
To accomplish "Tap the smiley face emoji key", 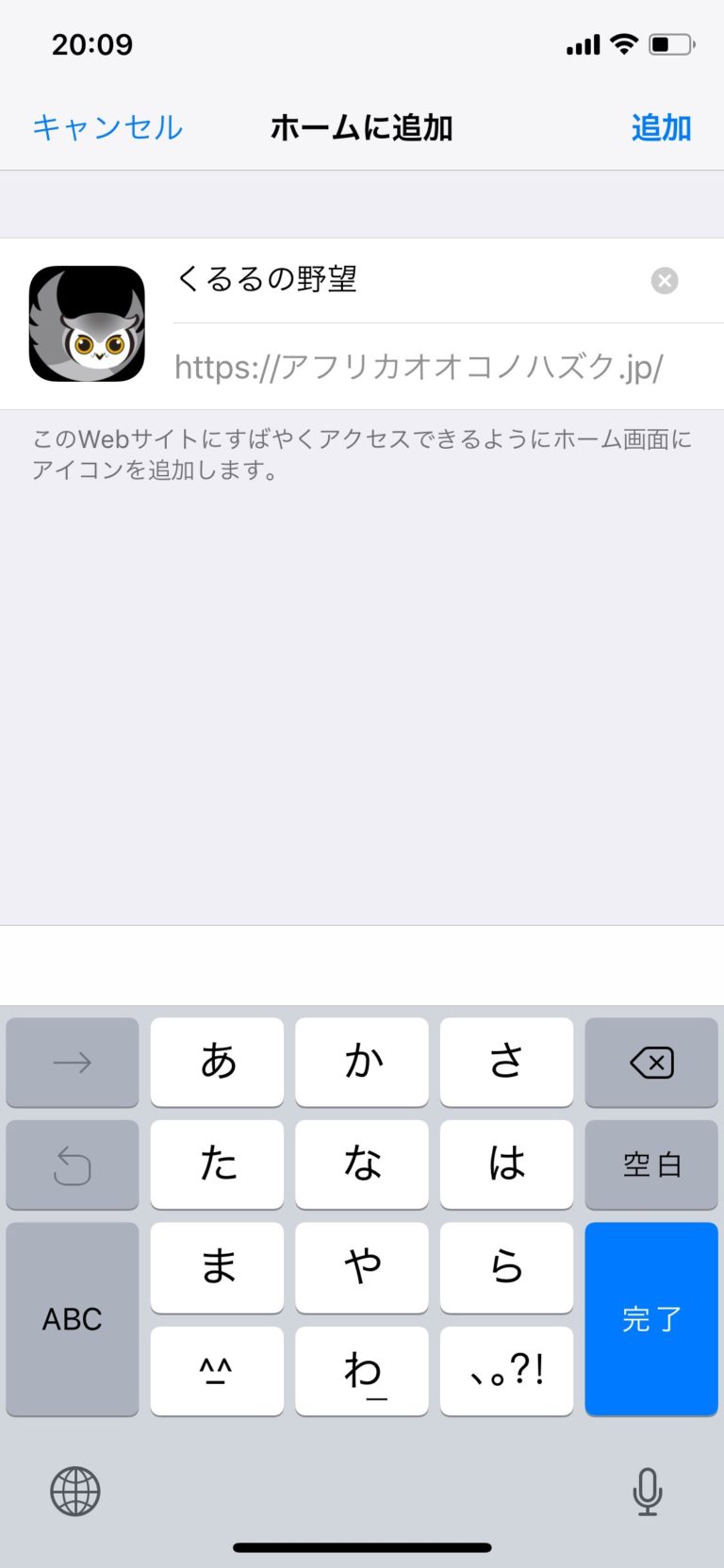I will pyautogui.click(x=217, y=1371).
